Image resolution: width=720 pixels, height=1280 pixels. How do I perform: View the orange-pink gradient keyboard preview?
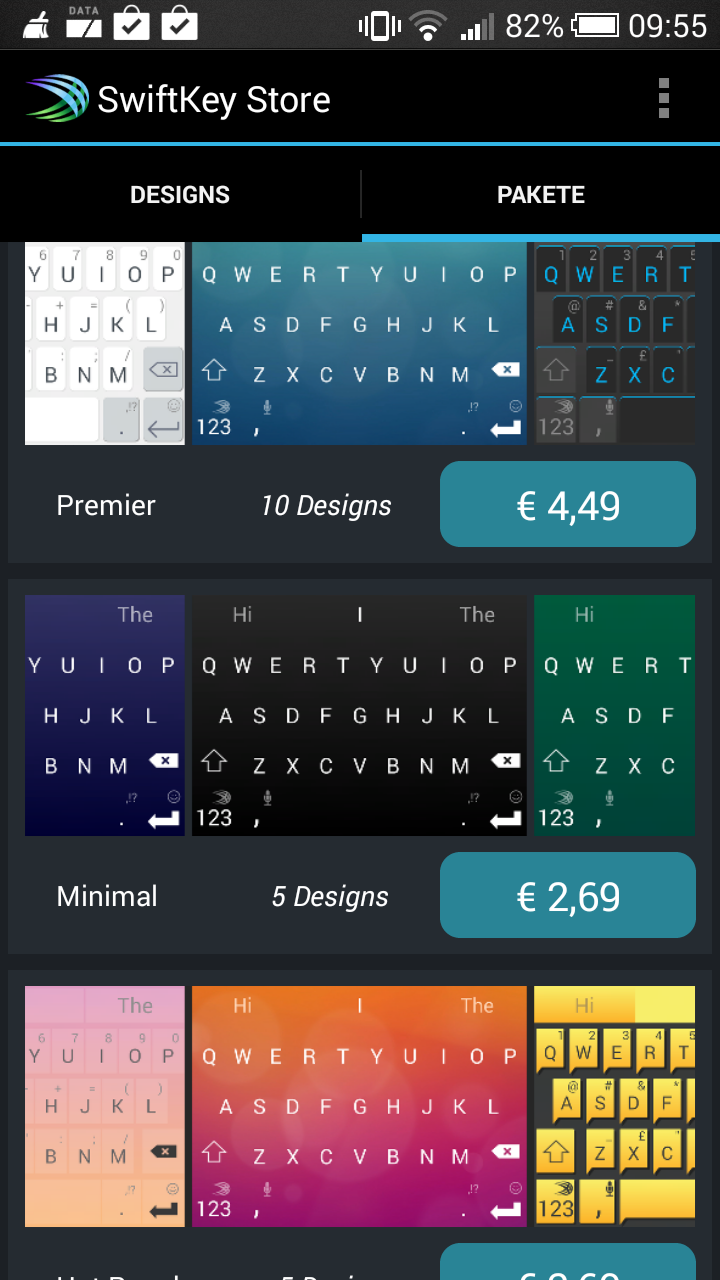(x=359, y=1106)
